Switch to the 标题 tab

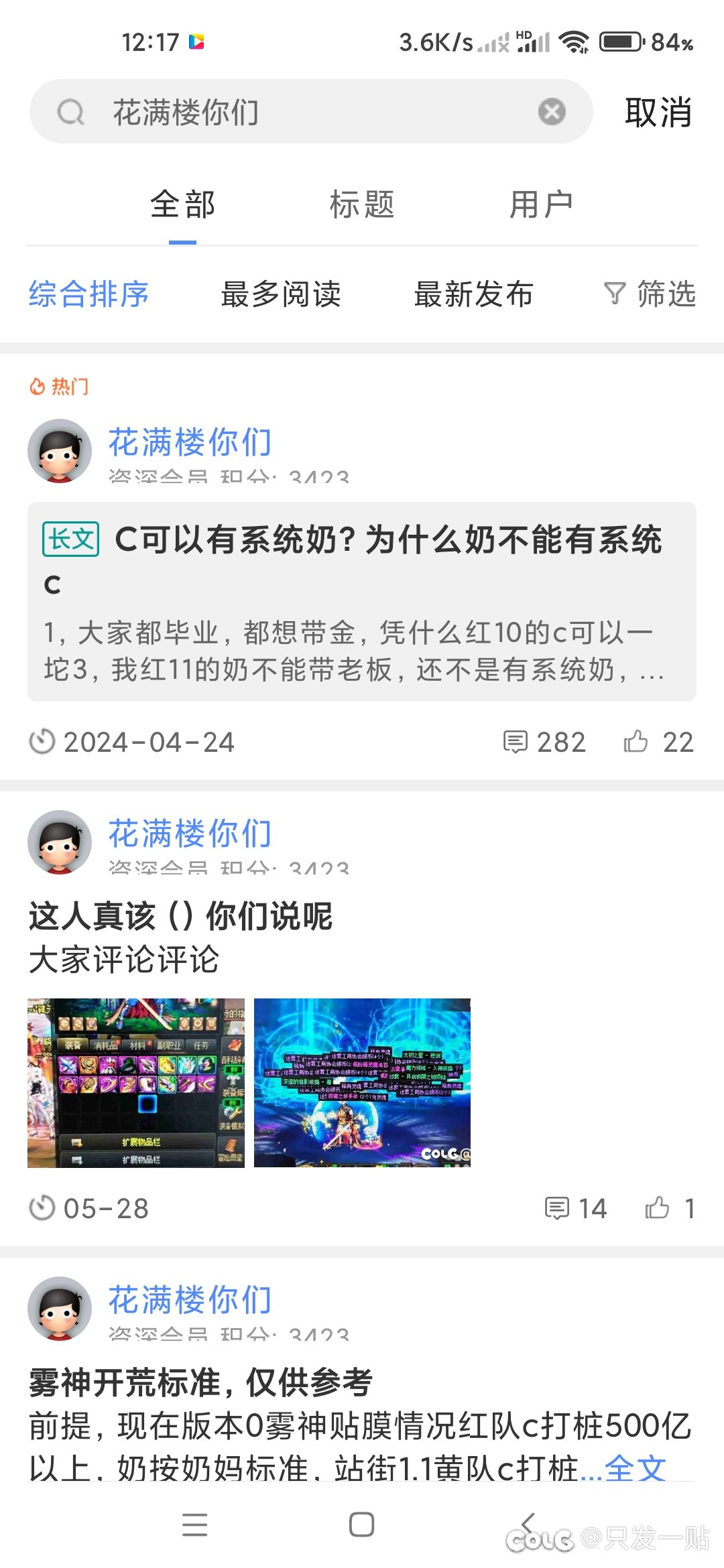(x=362, y=204)
